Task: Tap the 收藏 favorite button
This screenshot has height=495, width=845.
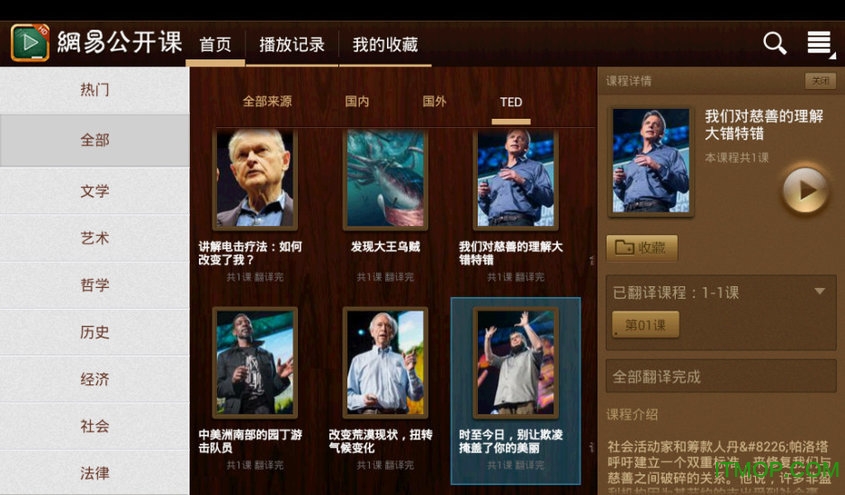Action: [x=641, y=248]
